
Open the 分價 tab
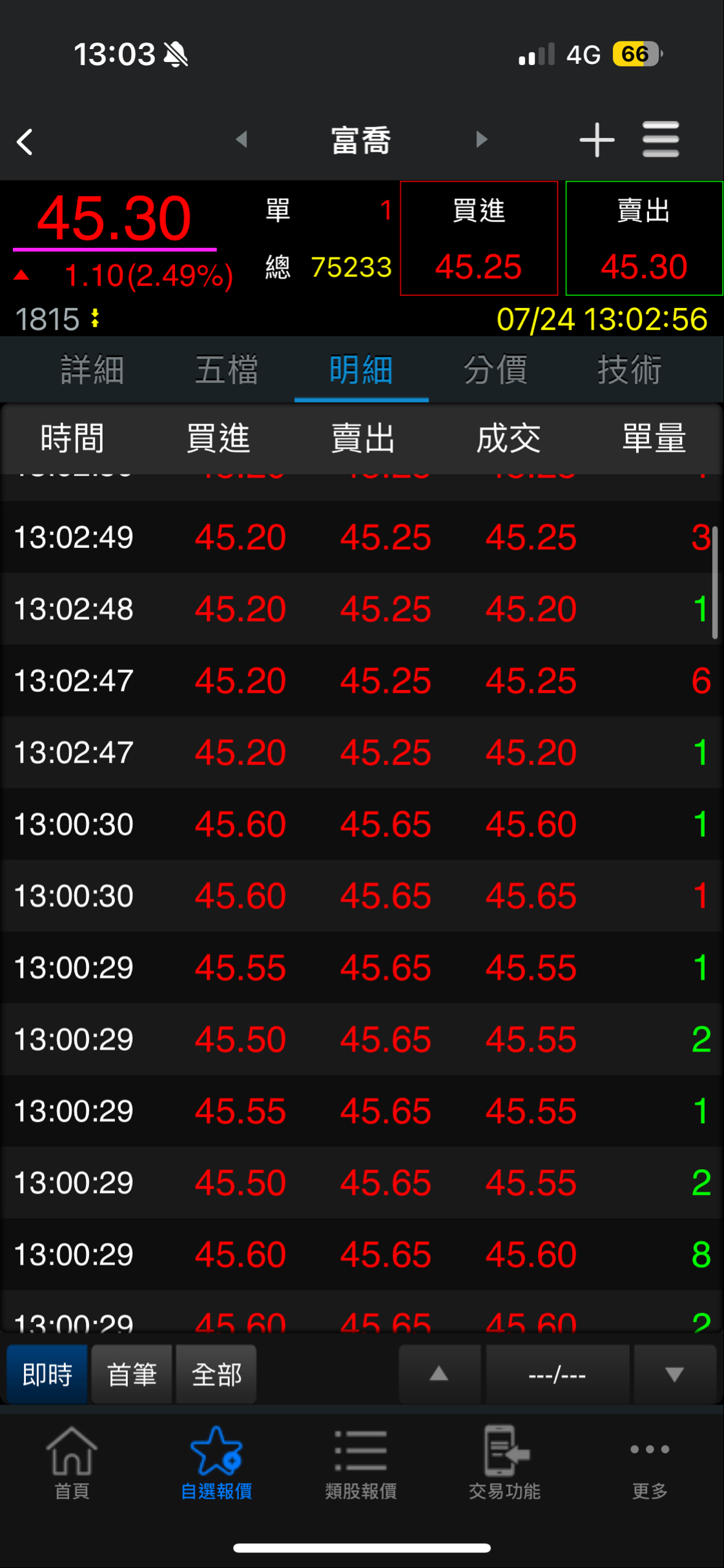495,370
